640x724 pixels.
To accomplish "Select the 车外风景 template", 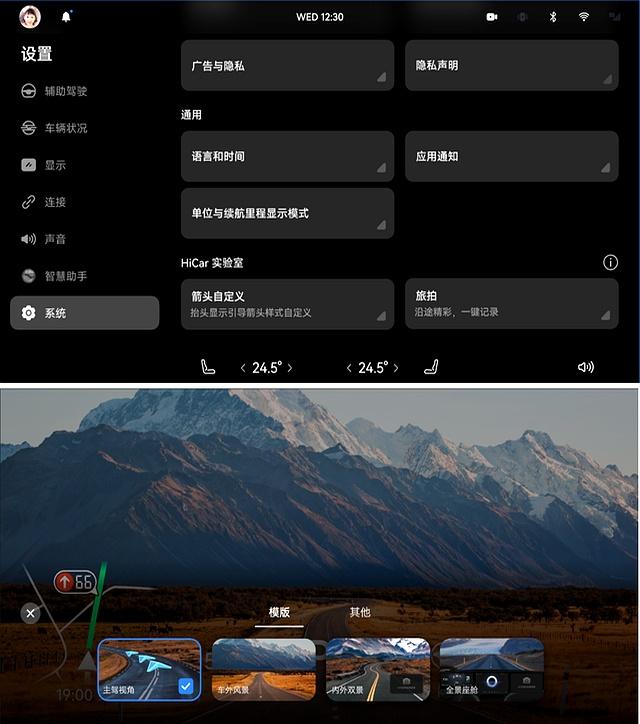I will [x=264, y=669].
